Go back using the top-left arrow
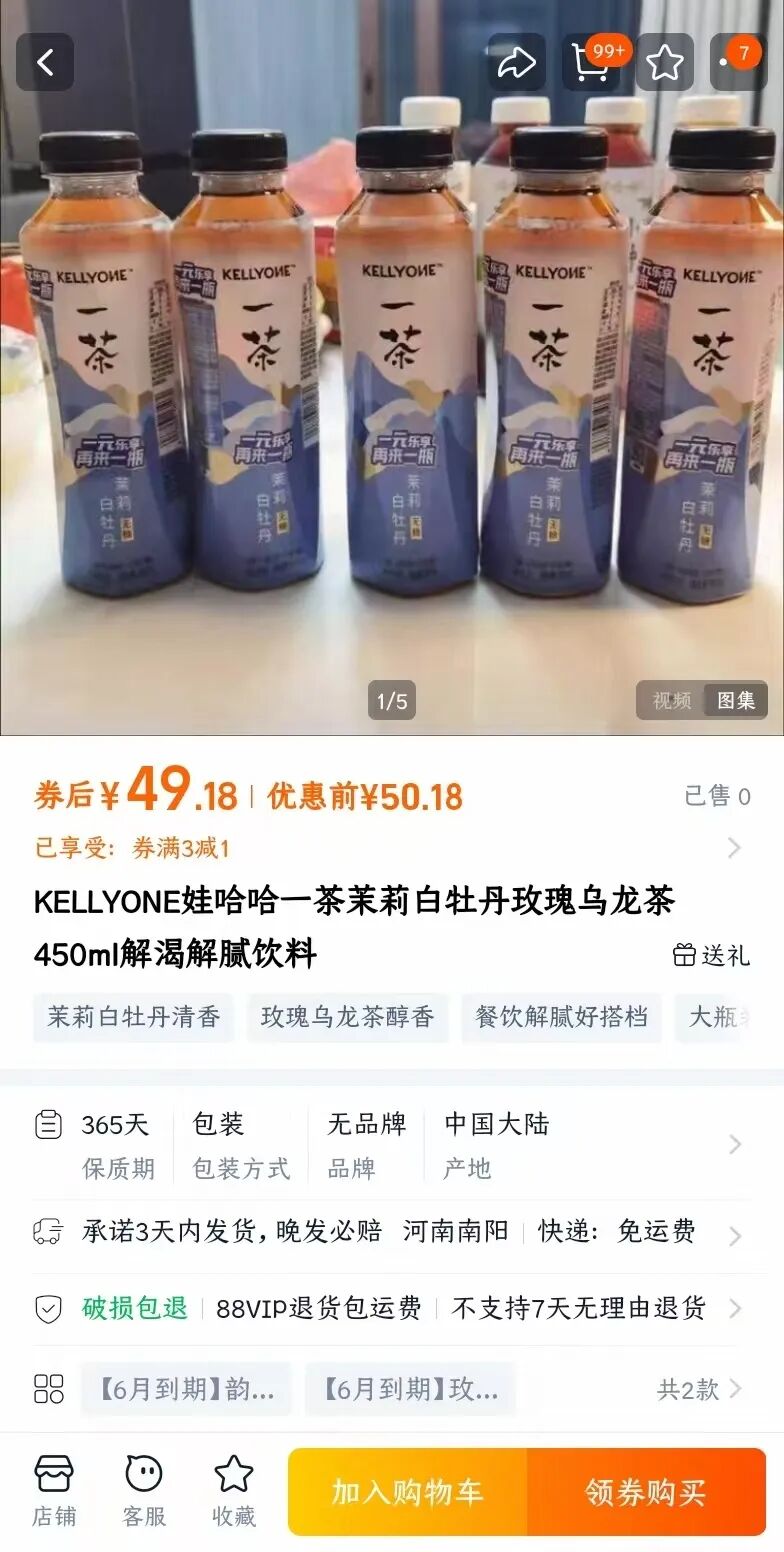The height and width of the screenshot is (1552, 784). coord(45,62)
